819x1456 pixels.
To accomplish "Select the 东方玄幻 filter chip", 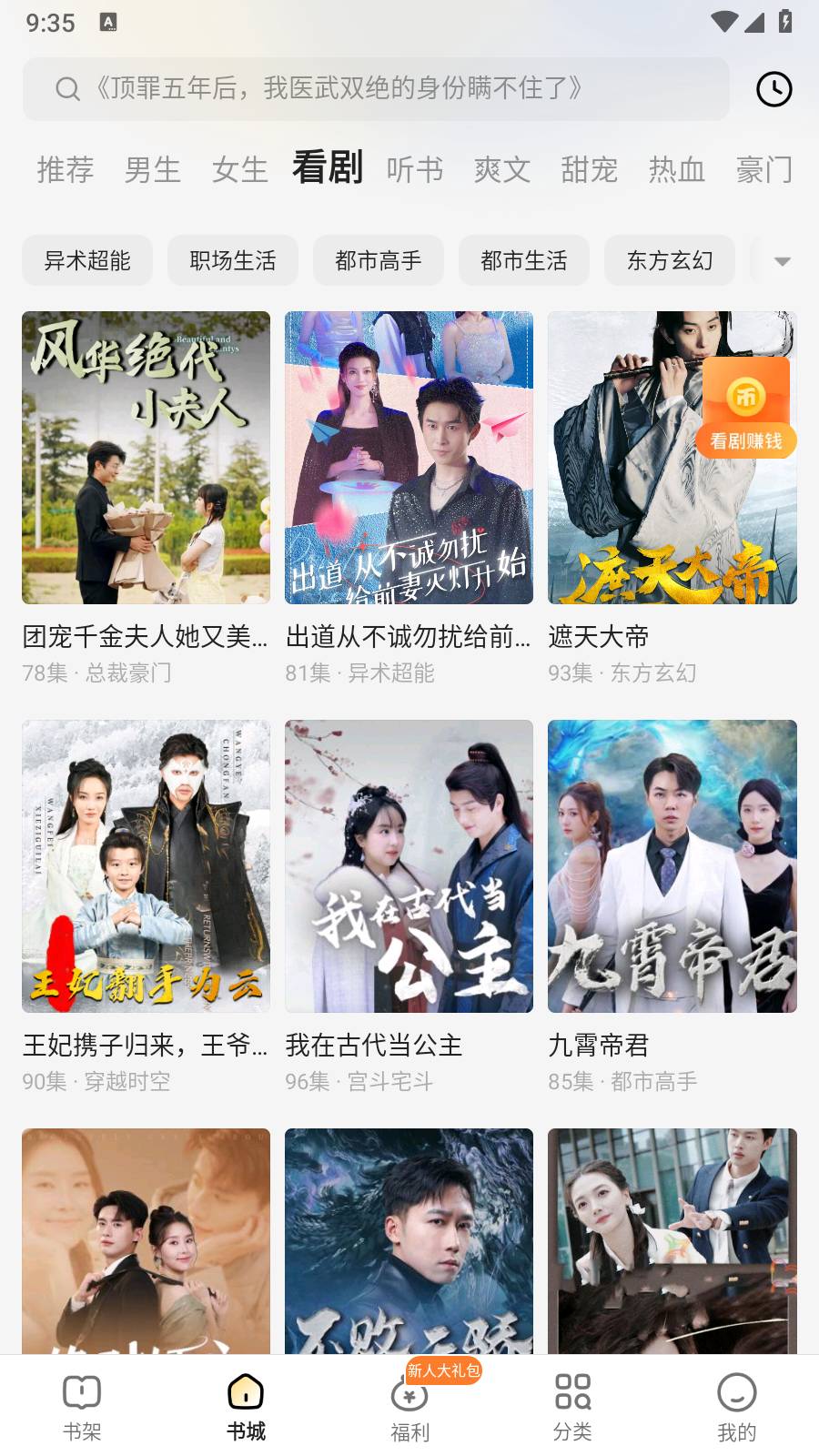I will [669, 260].
